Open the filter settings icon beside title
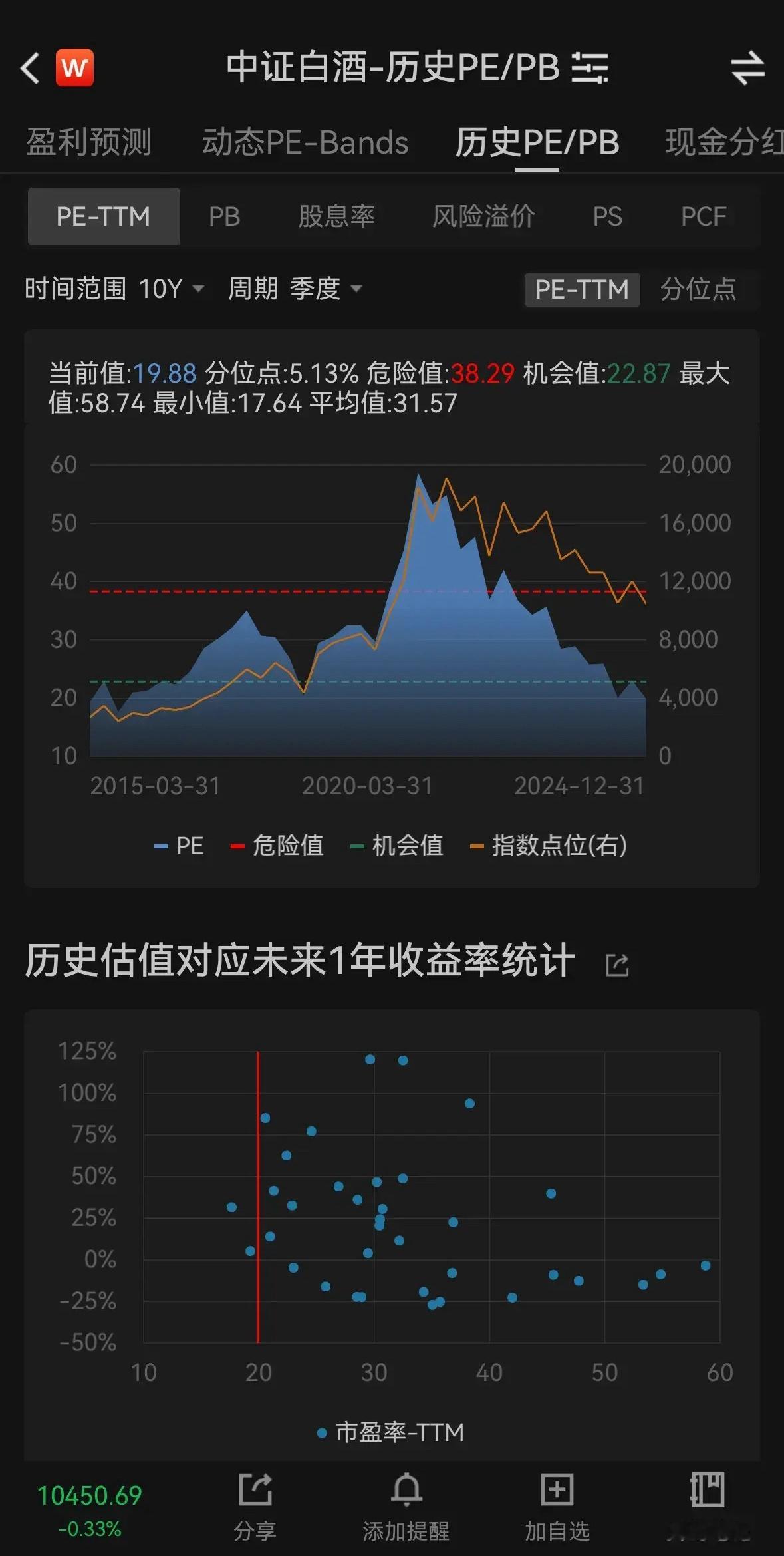The image size is (784, 1556). (x=590, y=68)
